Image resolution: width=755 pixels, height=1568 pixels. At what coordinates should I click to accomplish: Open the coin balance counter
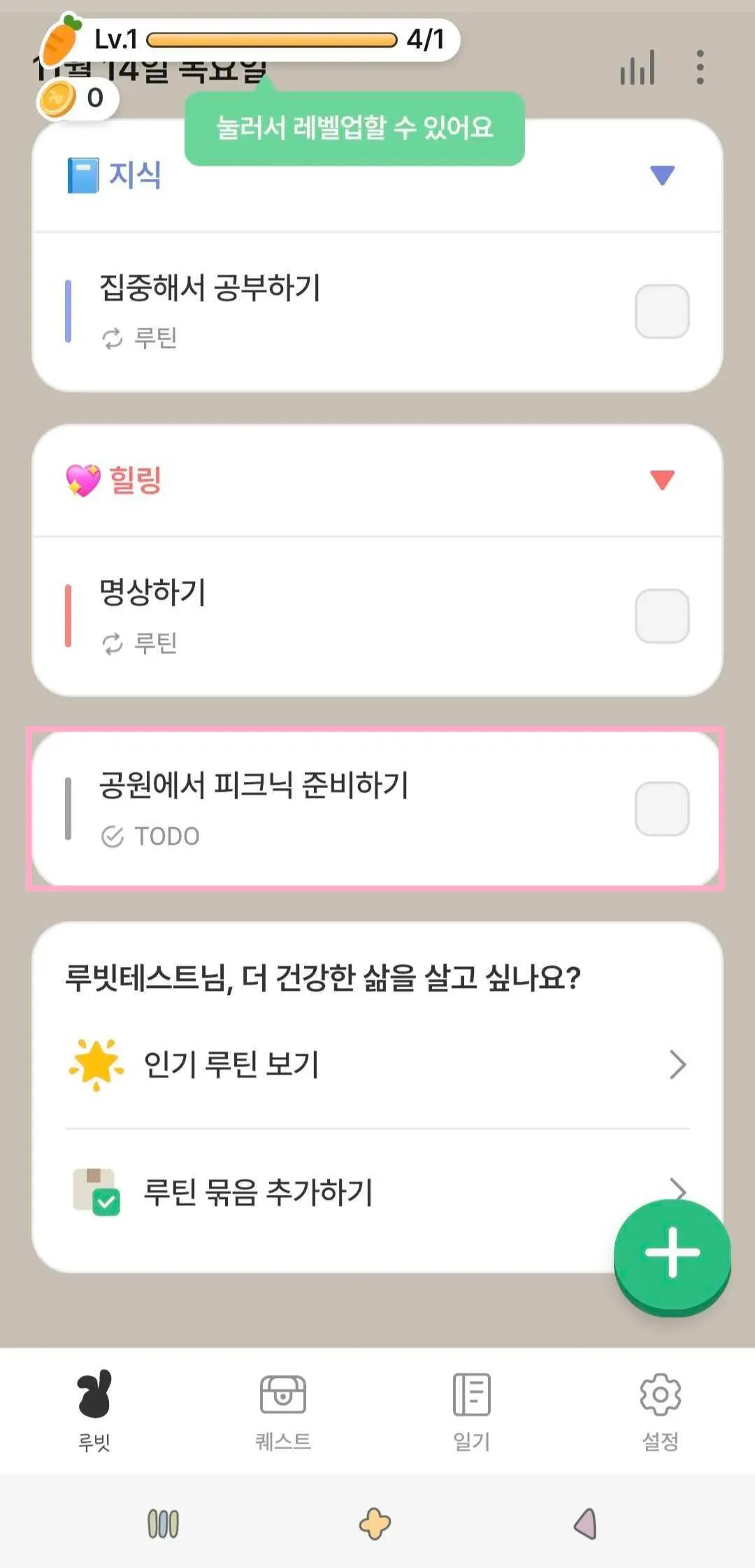point(77,99)
